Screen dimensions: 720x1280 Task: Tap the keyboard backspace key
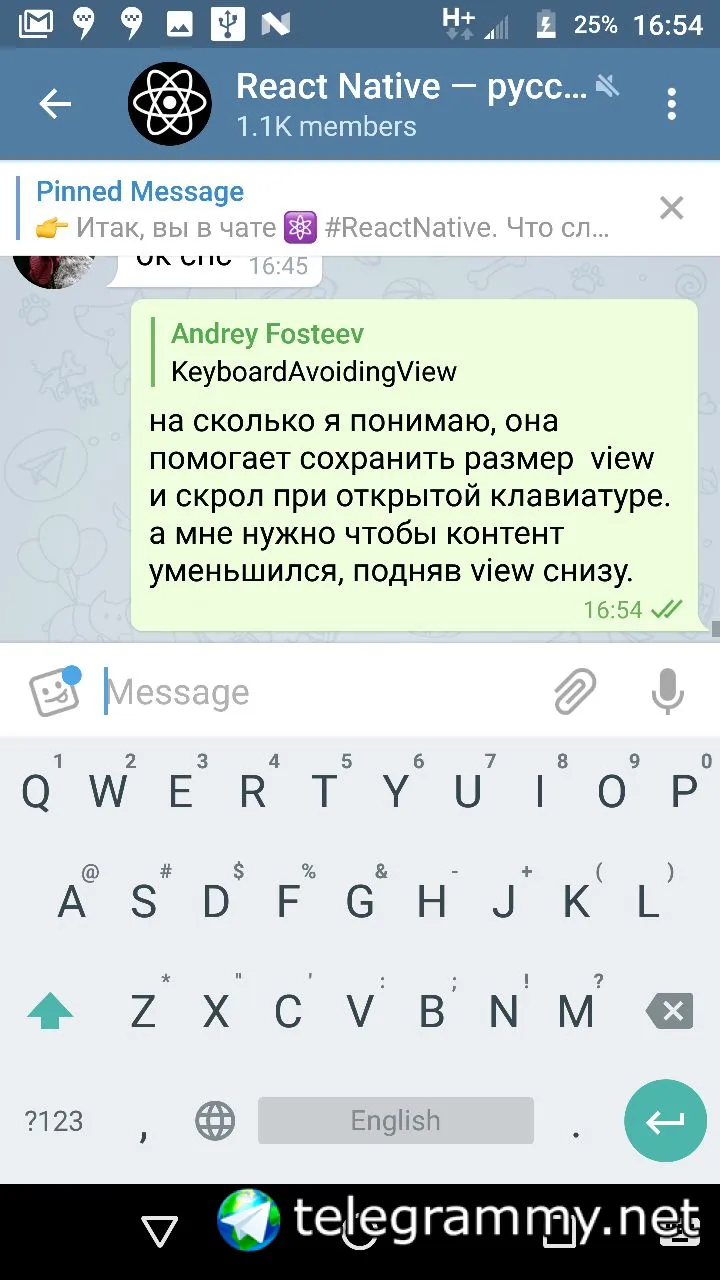(x=670, y=1012)
